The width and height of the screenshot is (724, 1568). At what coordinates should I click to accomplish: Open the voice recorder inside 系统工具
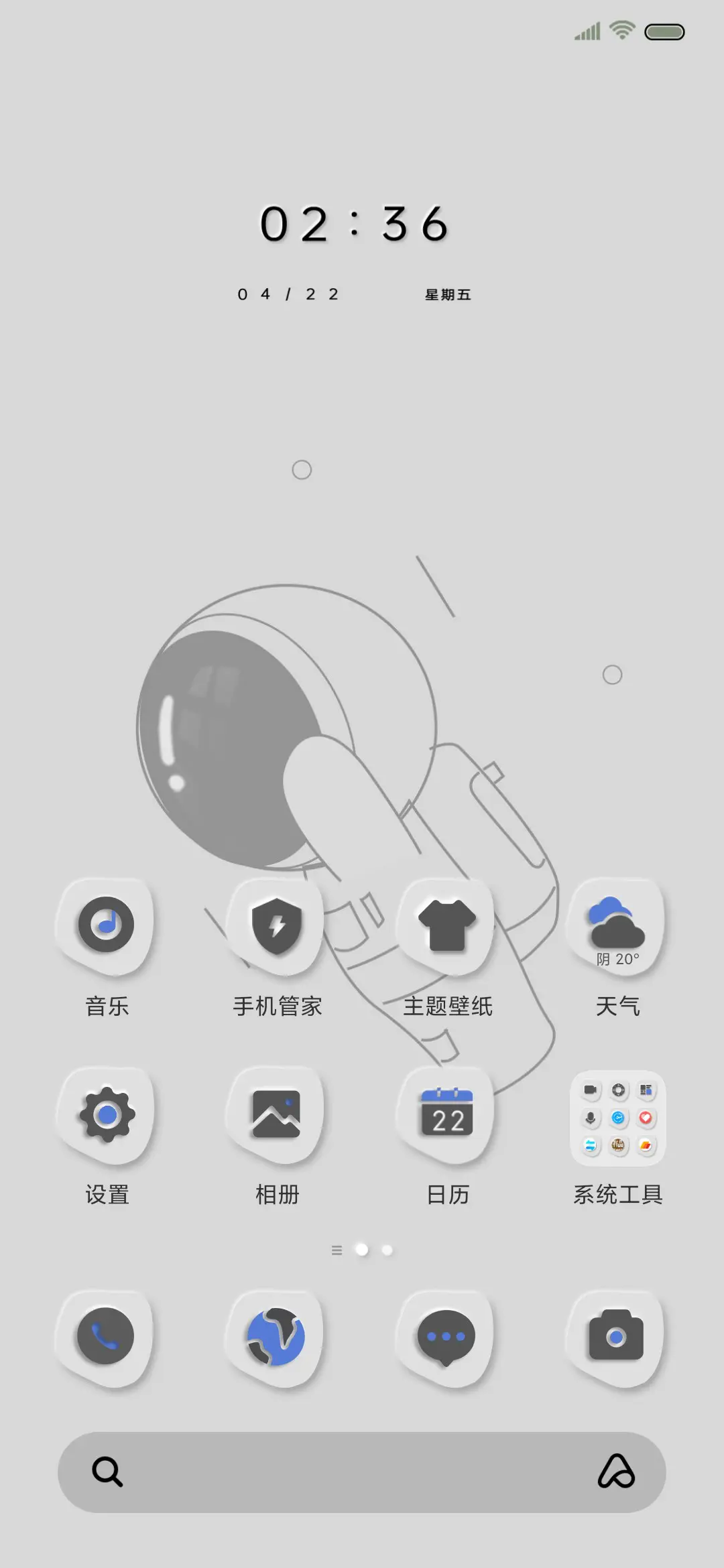tap(591, 1118)
